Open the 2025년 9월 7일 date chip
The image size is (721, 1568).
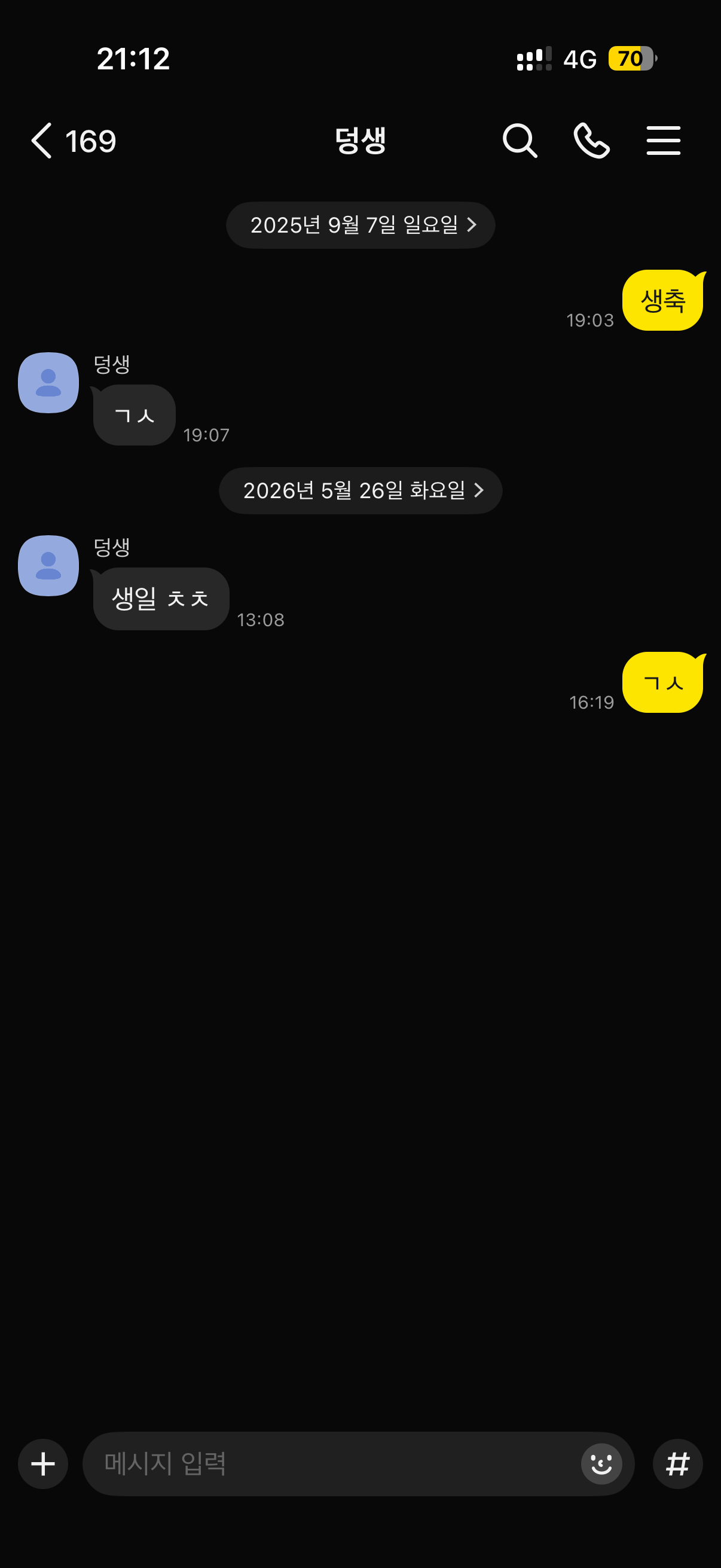[360, 225]
